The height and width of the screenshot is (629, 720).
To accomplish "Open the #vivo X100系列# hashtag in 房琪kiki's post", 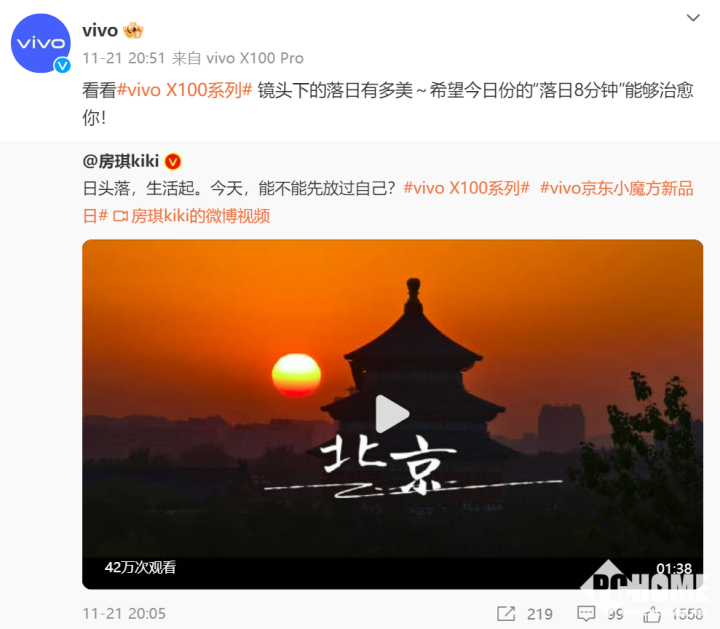I will pos(466,188).
